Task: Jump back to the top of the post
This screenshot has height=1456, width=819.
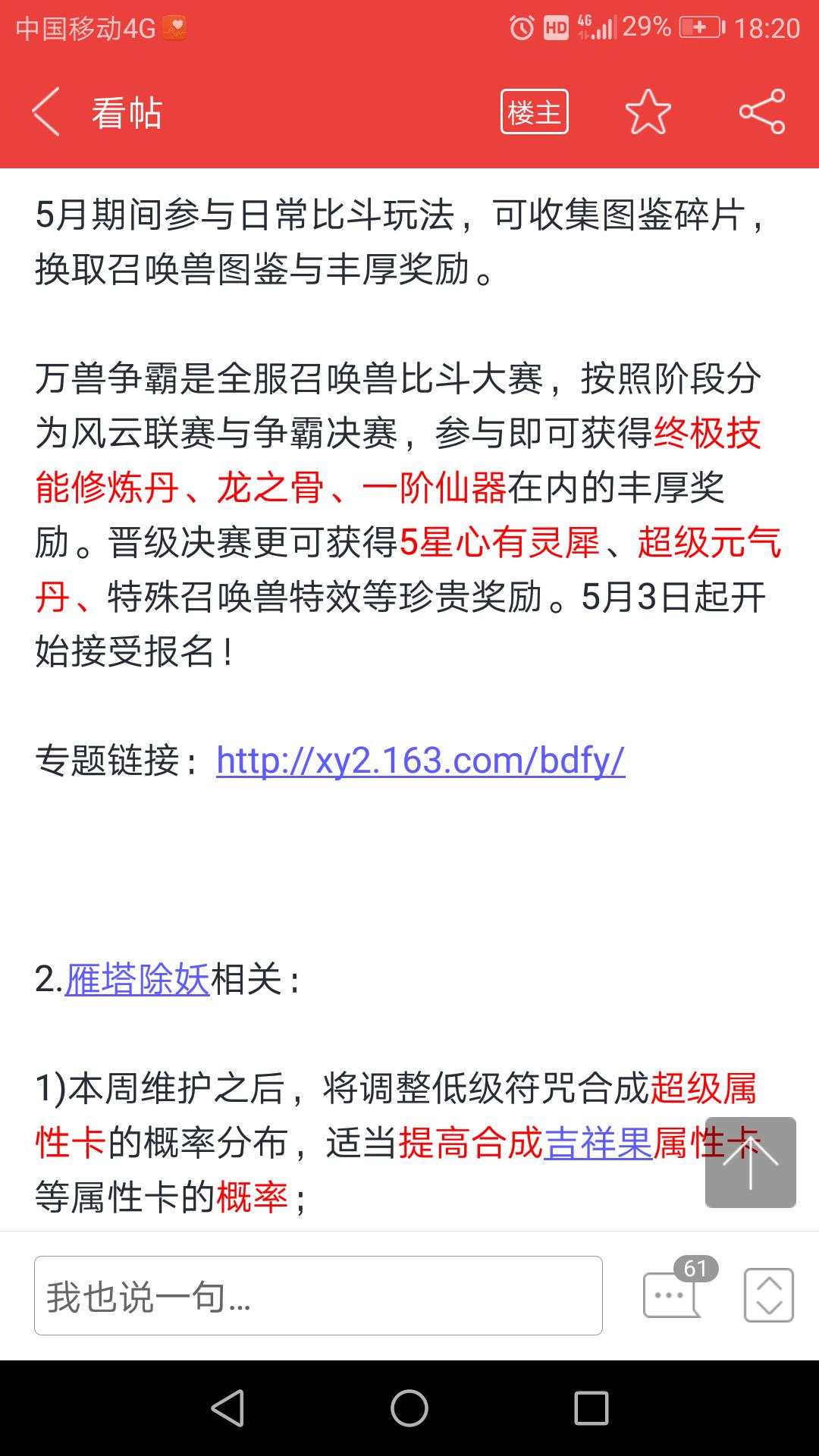Action: pos(751,1162)
